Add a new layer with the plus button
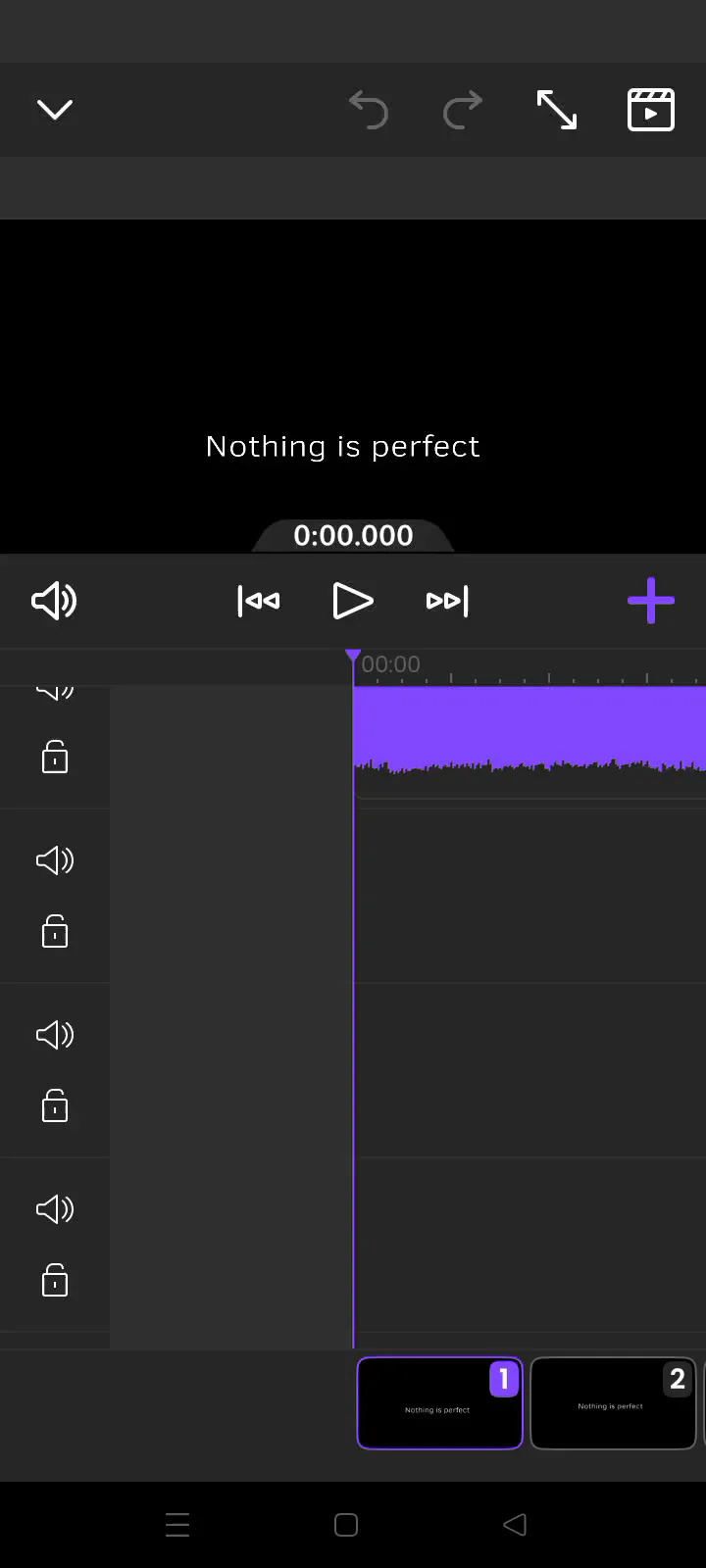Screen dimensions: 706x1568 click(651, 601)
